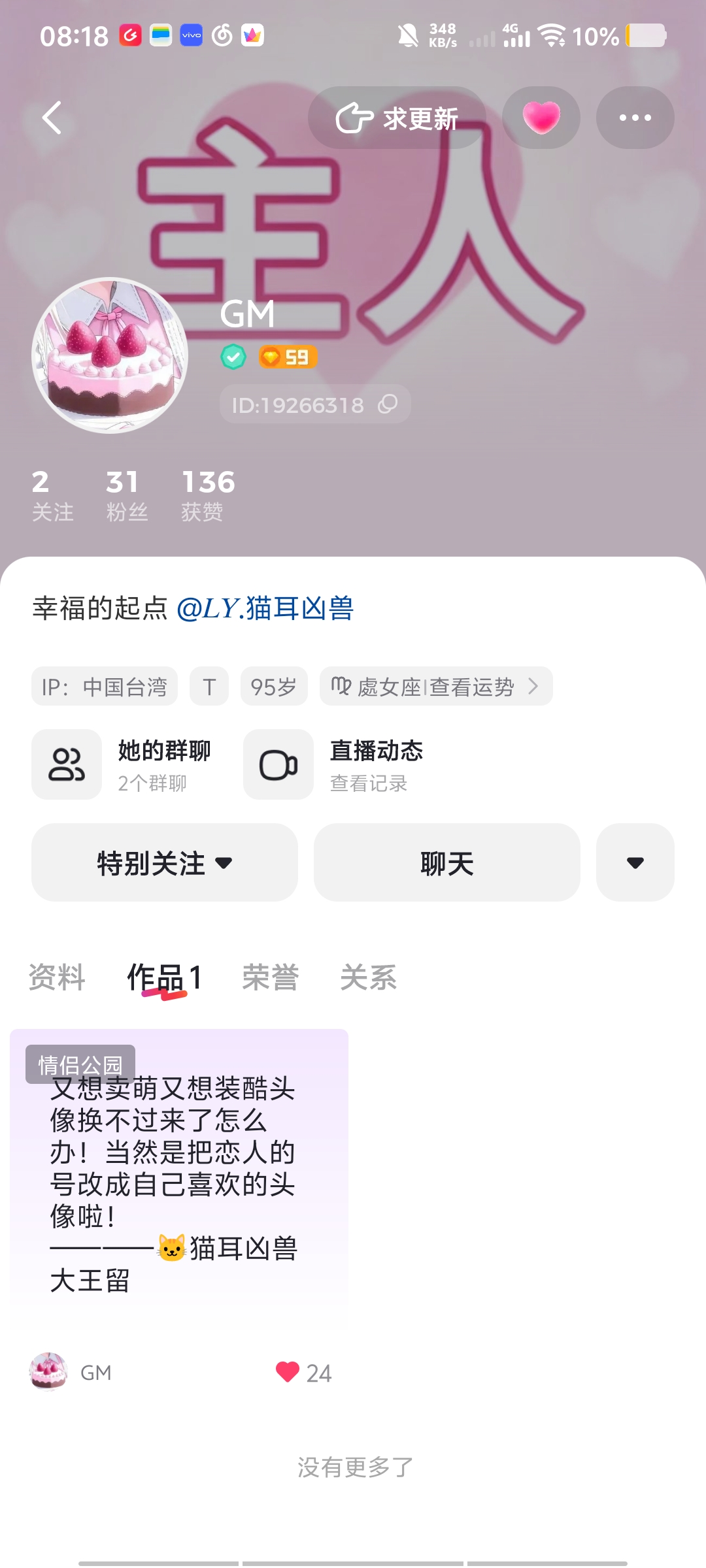Tap the pink heart icon
706x1568 pixels.
(x=541, y=118)
